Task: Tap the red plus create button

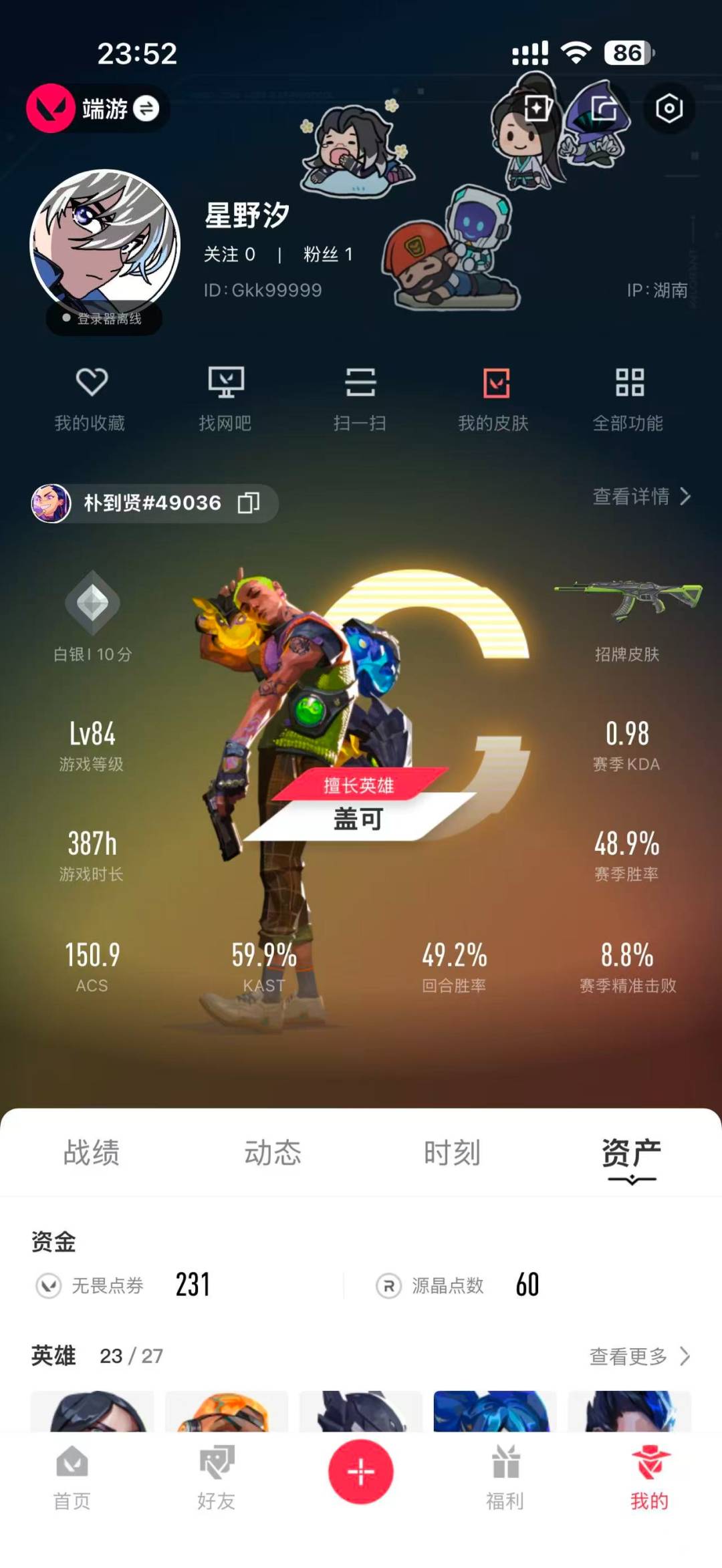Action: click(x=361, y=1472)
